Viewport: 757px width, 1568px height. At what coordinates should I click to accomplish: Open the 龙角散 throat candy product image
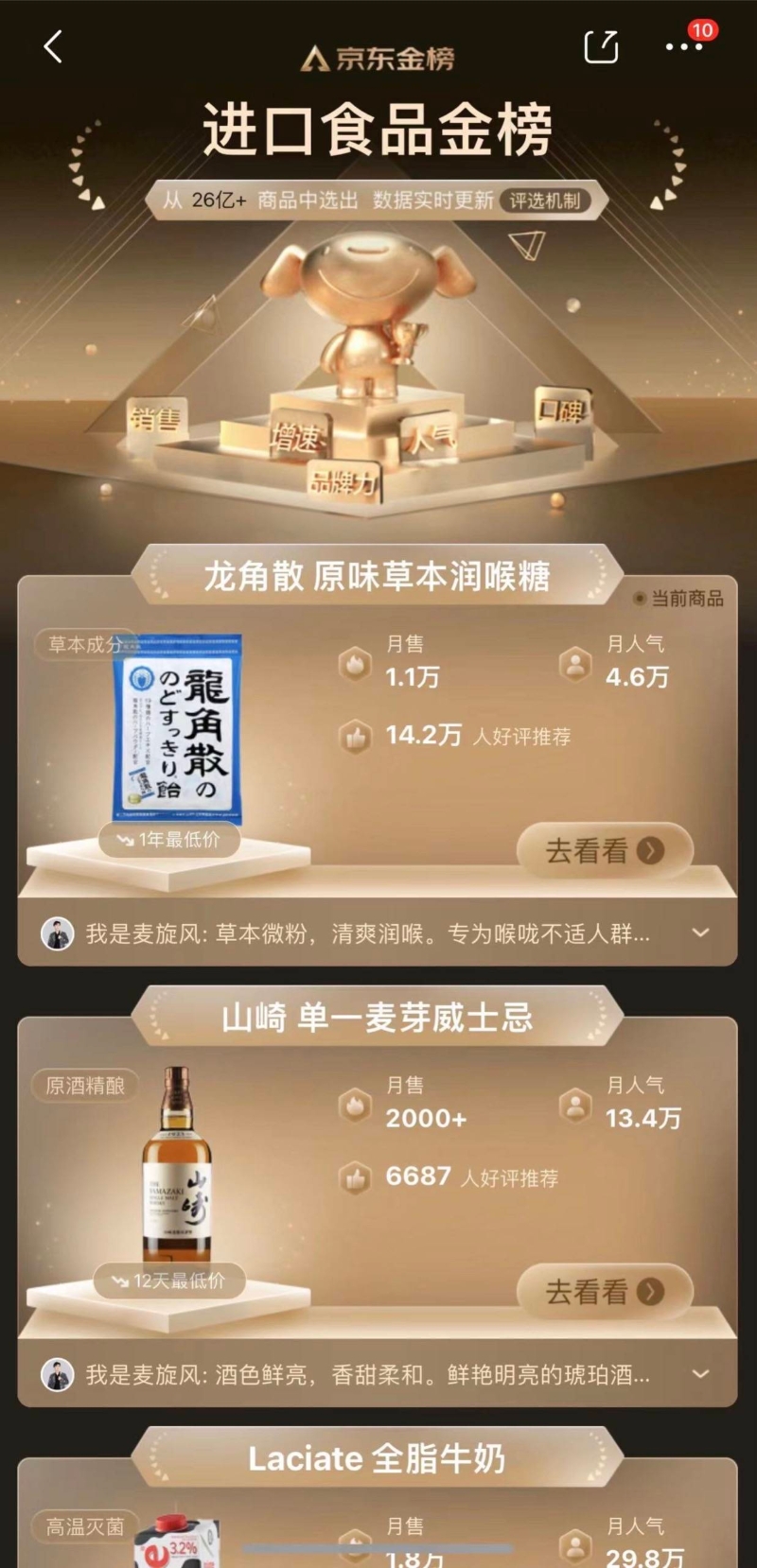[x=178, y=726]
